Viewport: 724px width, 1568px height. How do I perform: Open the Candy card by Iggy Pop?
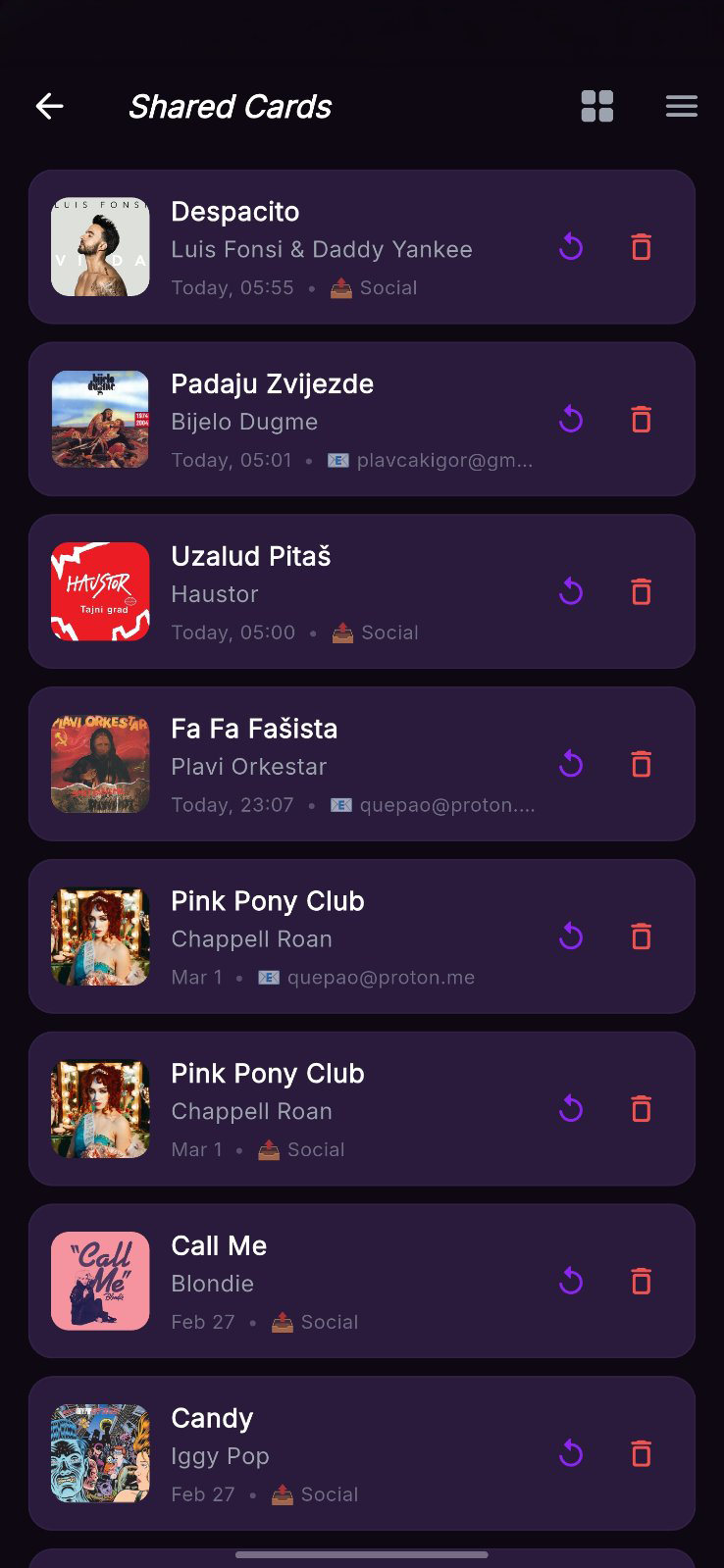coord(324,1453)
